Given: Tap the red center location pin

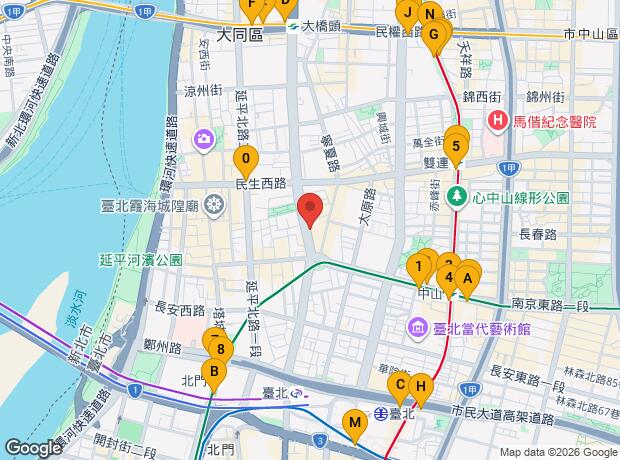Looking at the screenshot, I should 311,209.
